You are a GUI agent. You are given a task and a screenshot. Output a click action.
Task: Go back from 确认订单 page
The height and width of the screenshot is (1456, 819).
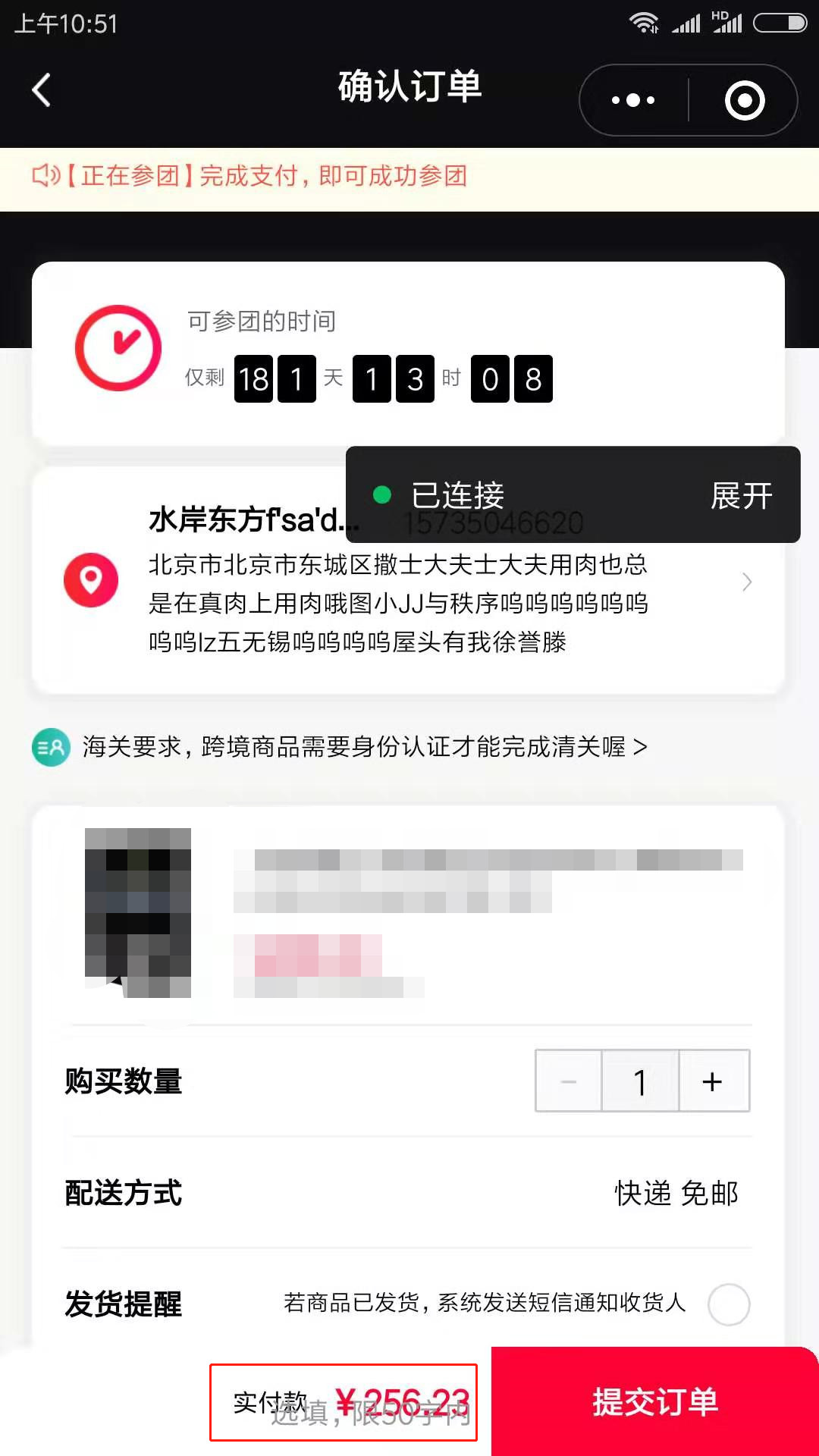(x=42, y=90)
